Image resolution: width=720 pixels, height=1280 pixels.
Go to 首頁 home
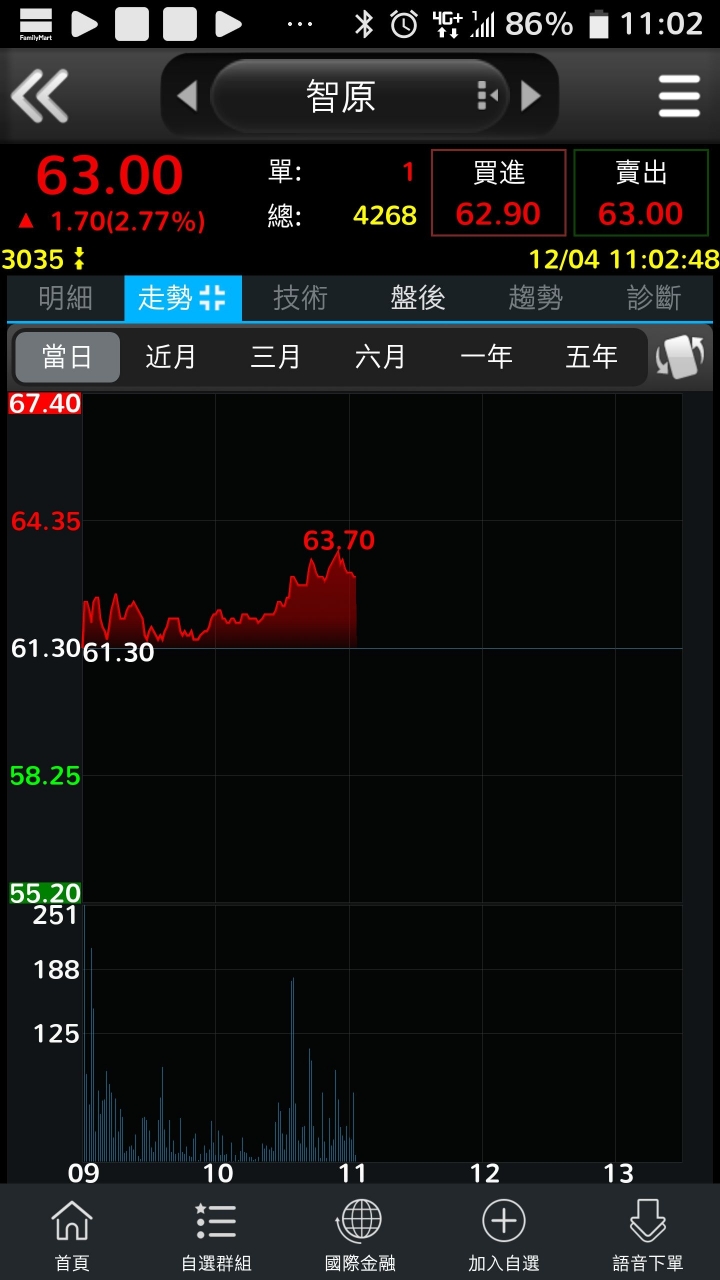72,1234
